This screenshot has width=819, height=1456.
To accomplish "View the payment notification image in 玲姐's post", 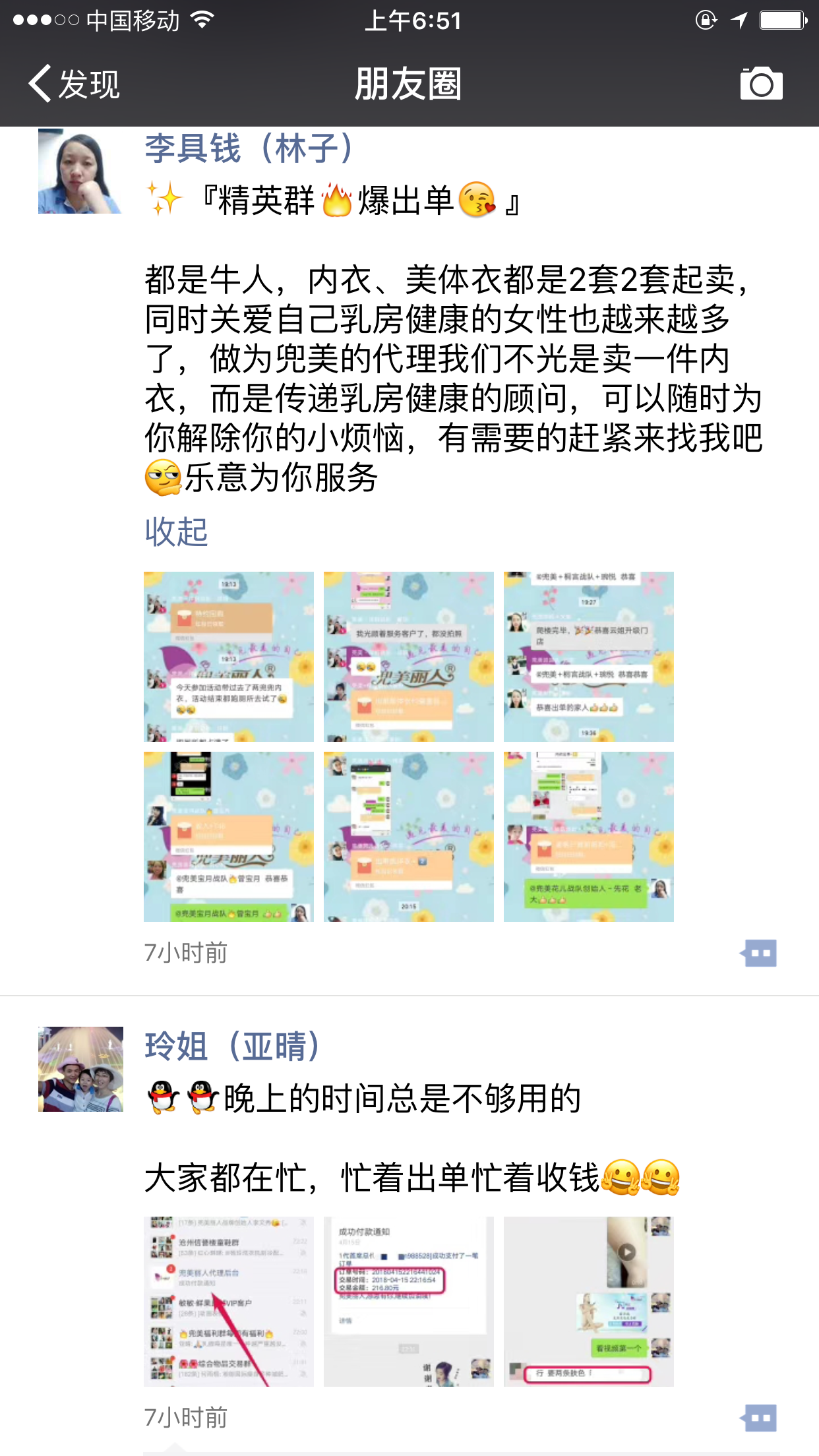I will [x=409, y=1301].
